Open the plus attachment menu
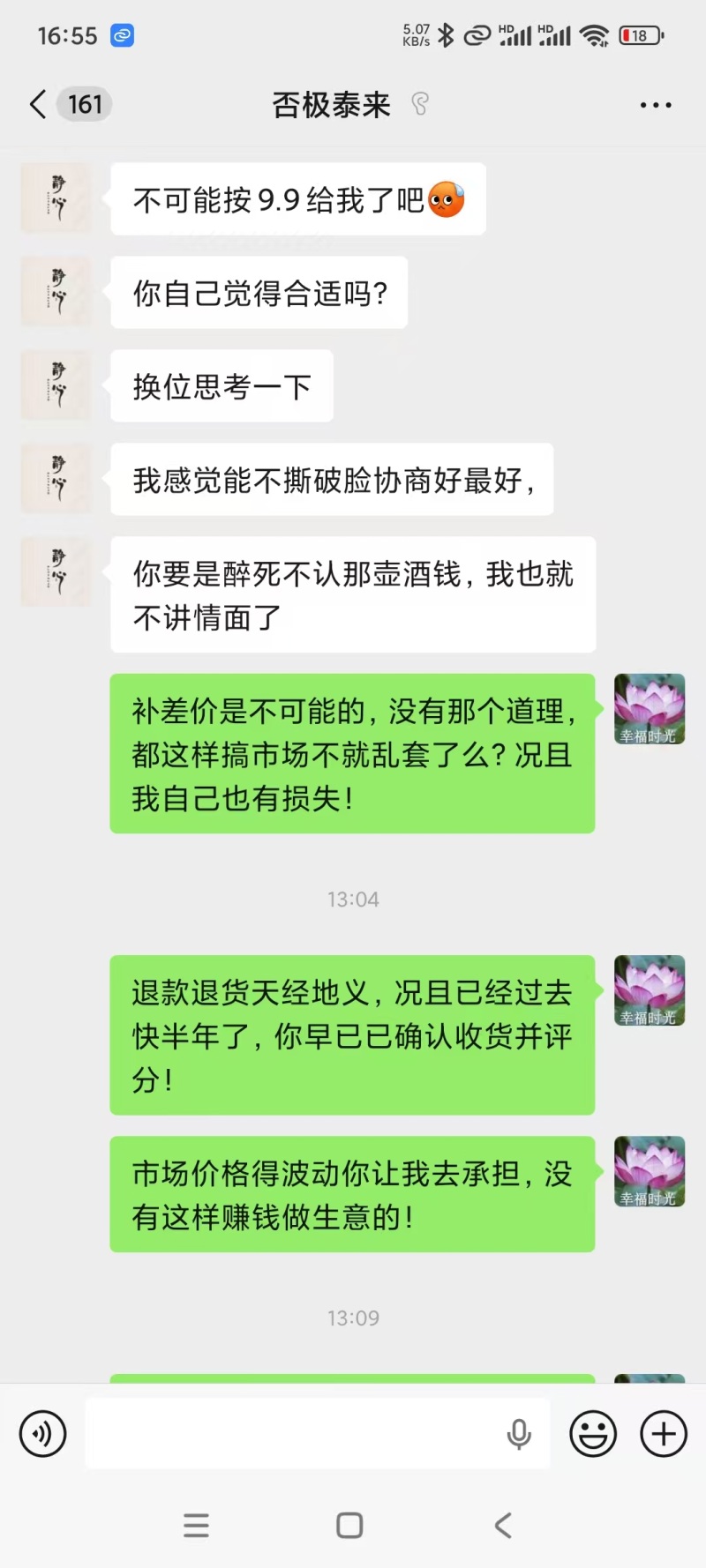 pyautogui.click(x=663, y=1433)
